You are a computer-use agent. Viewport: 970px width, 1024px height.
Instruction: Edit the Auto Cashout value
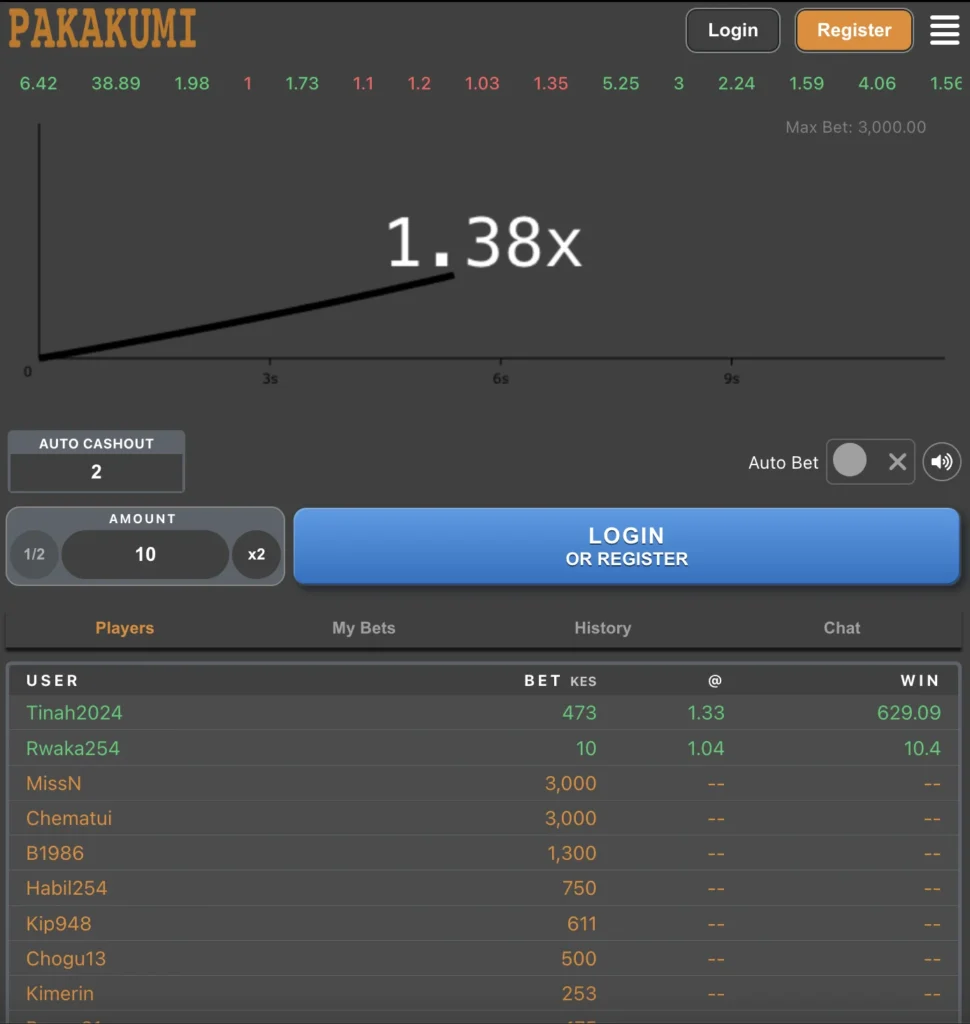point(96,472)
